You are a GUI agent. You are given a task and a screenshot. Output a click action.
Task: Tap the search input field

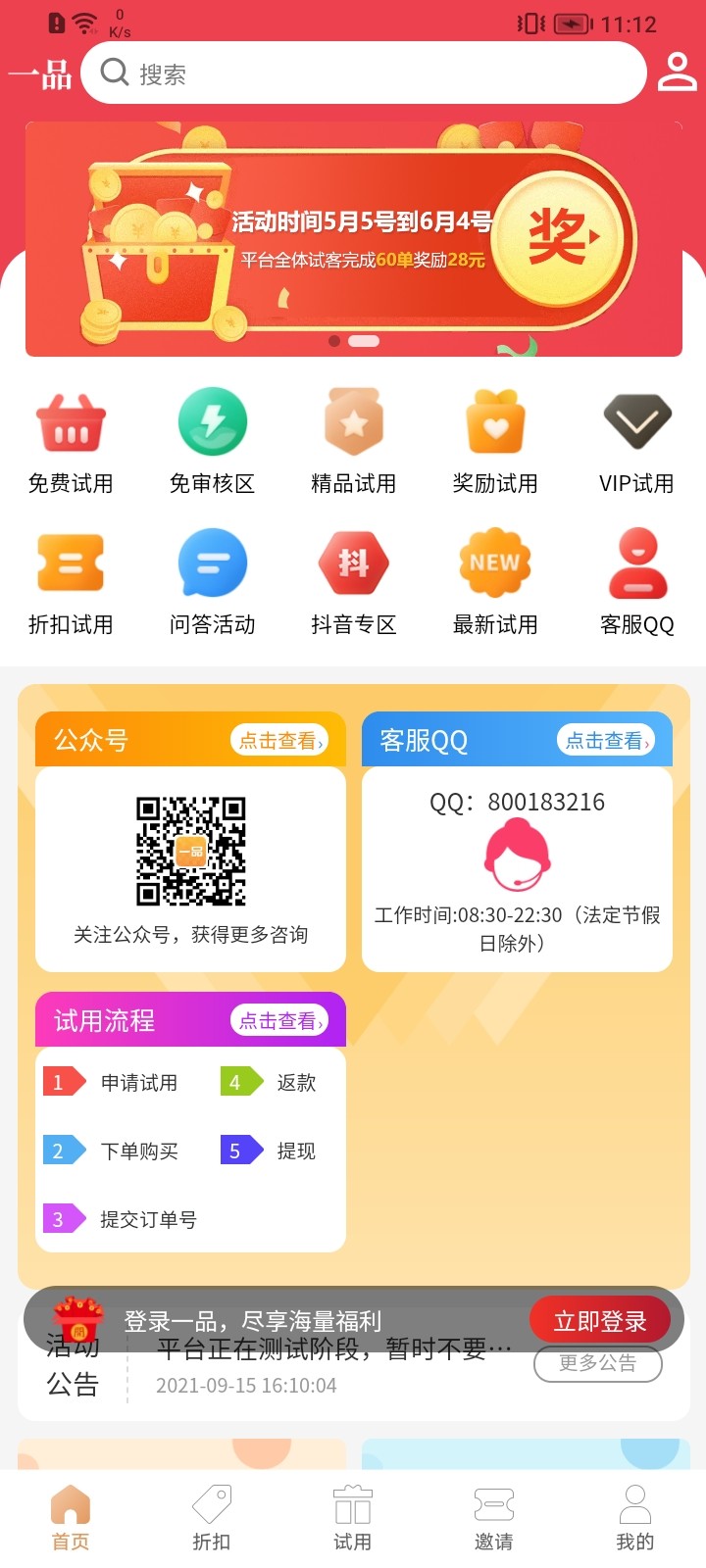click(x=363, y=72)
